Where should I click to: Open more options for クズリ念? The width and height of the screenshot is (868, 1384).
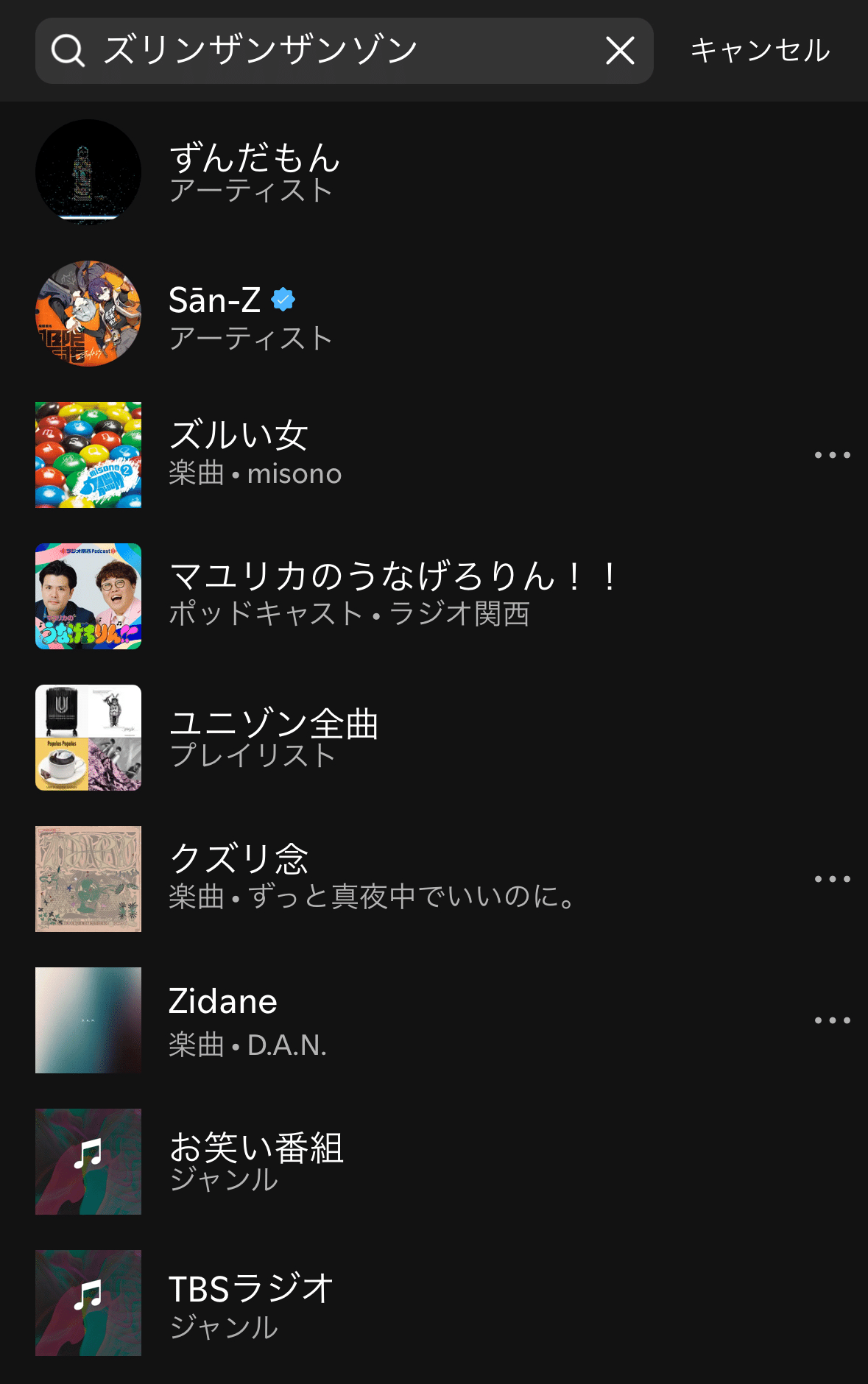[x=832, y=879]
